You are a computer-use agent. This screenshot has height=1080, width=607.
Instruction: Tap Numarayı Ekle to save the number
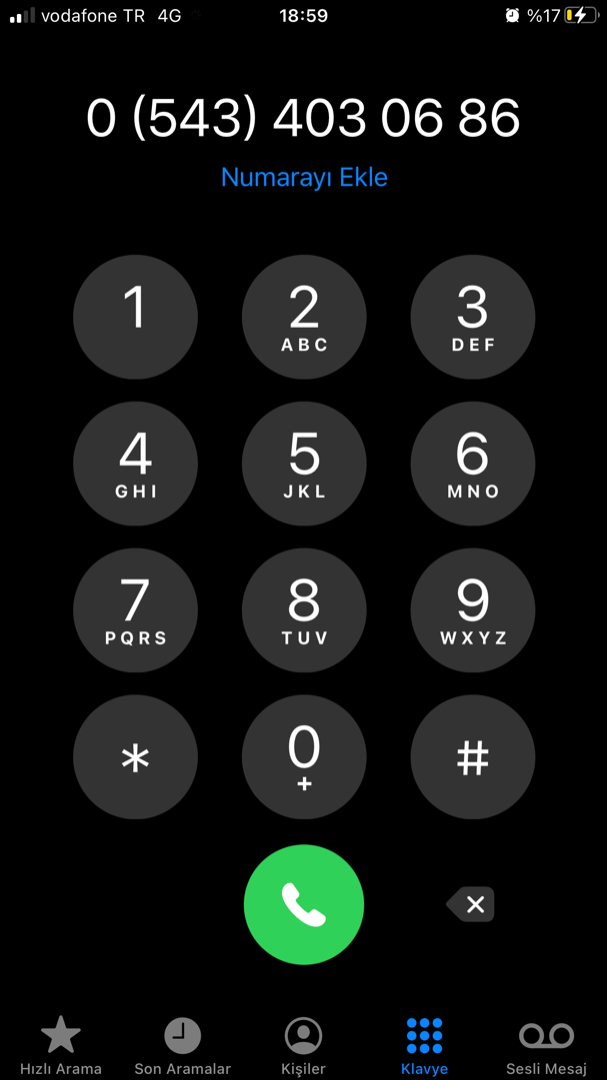(304, 177)
